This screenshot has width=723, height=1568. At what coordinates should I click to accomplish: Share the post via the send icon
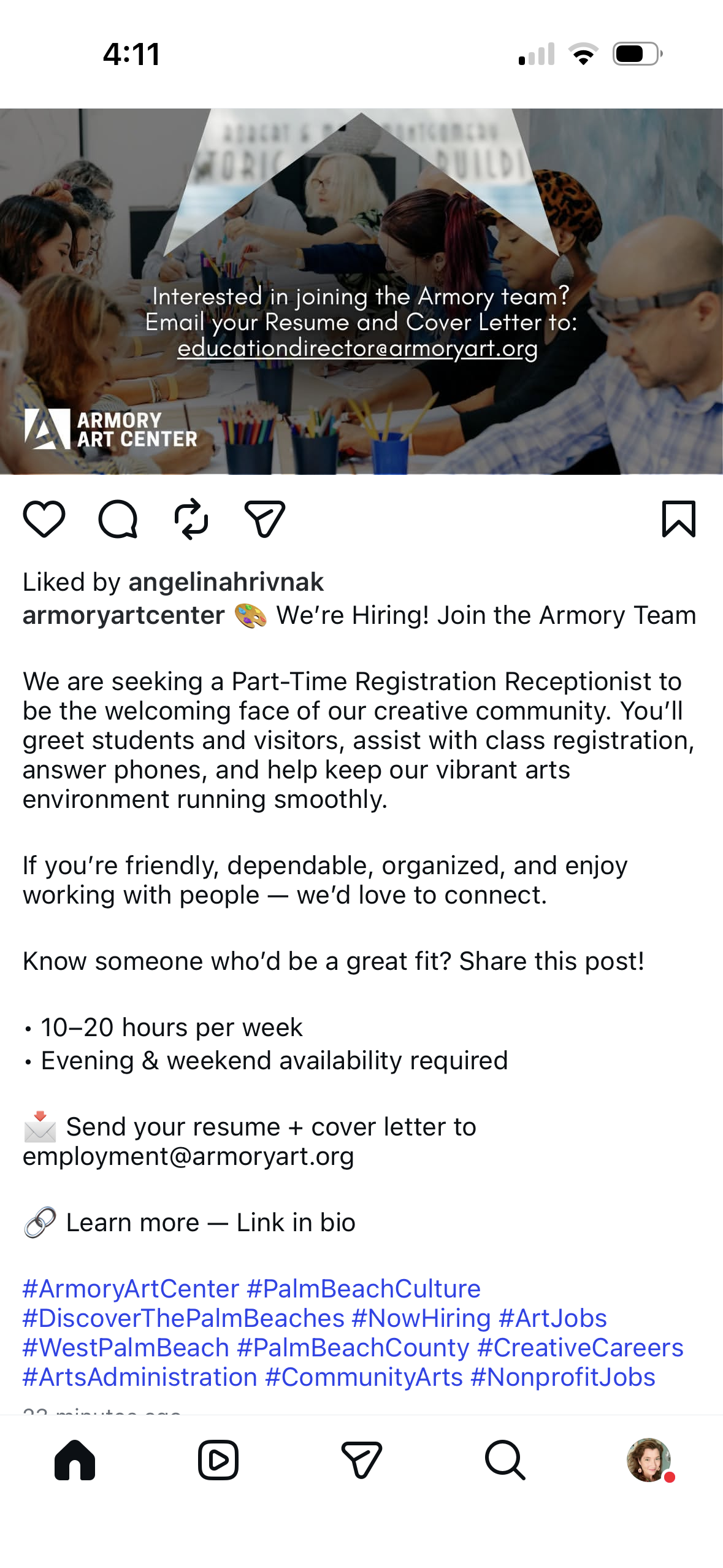(265, 519)
